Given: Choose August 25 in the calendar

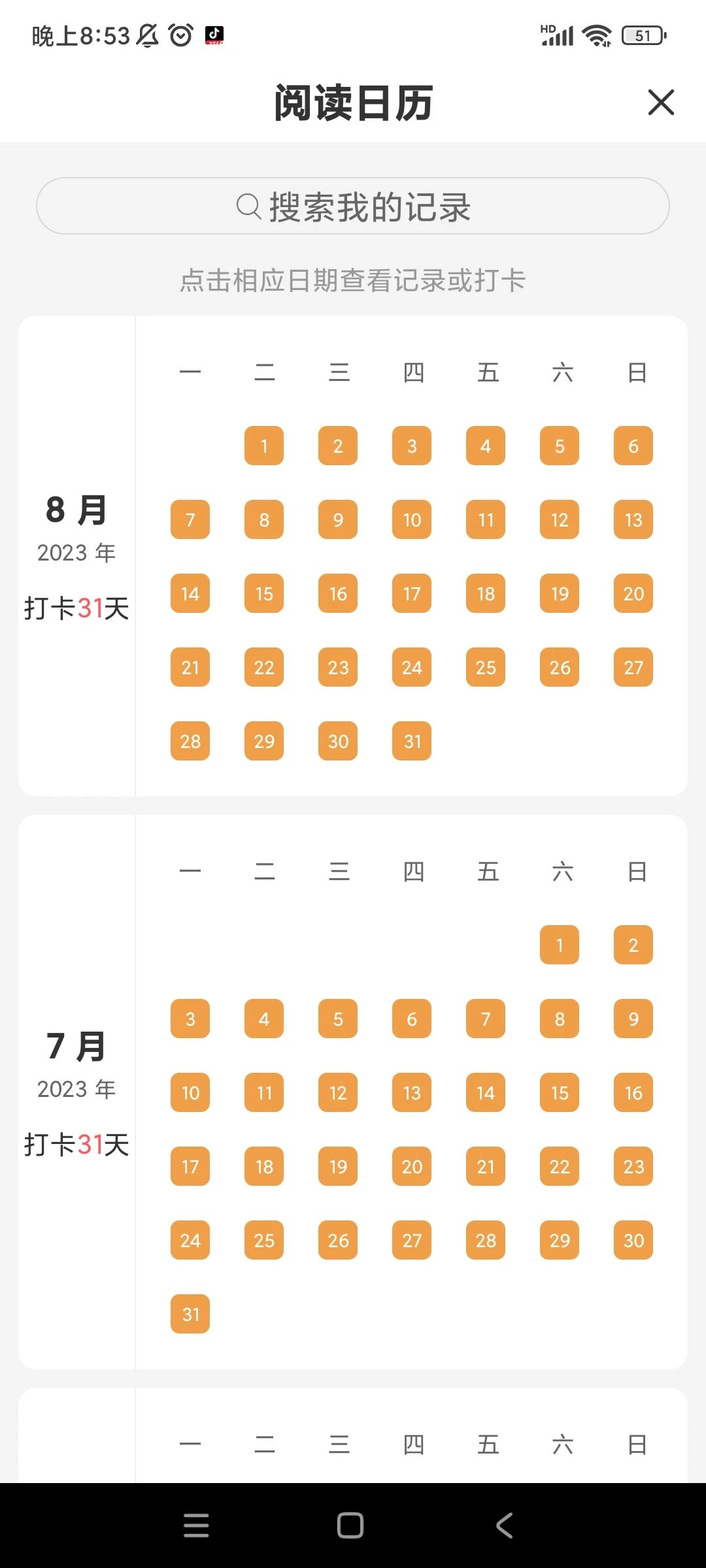Looking at the screenshot, I should point(486,667).
